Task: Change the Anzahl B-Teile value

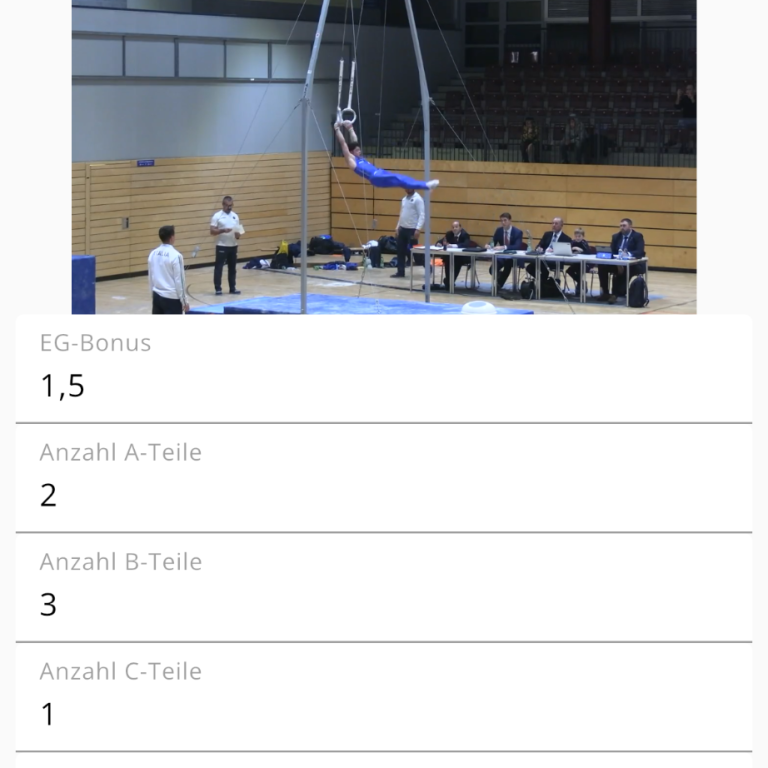Action: 384,604
